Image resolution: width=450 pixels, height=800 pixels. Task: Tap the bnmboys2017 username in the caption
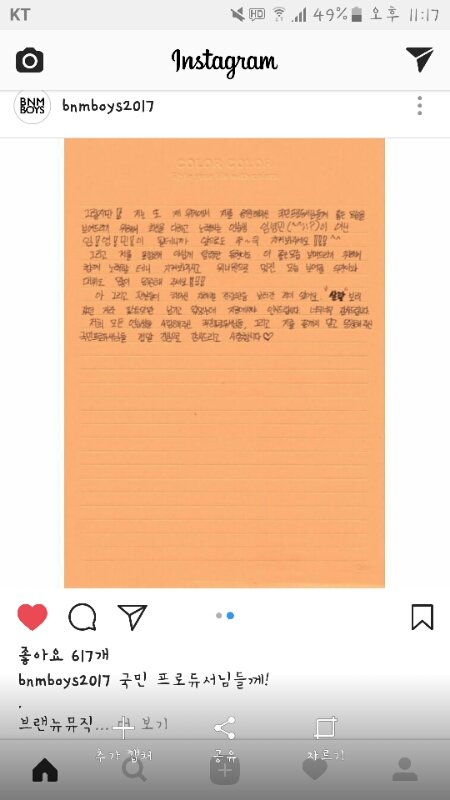tap(64, 681)
